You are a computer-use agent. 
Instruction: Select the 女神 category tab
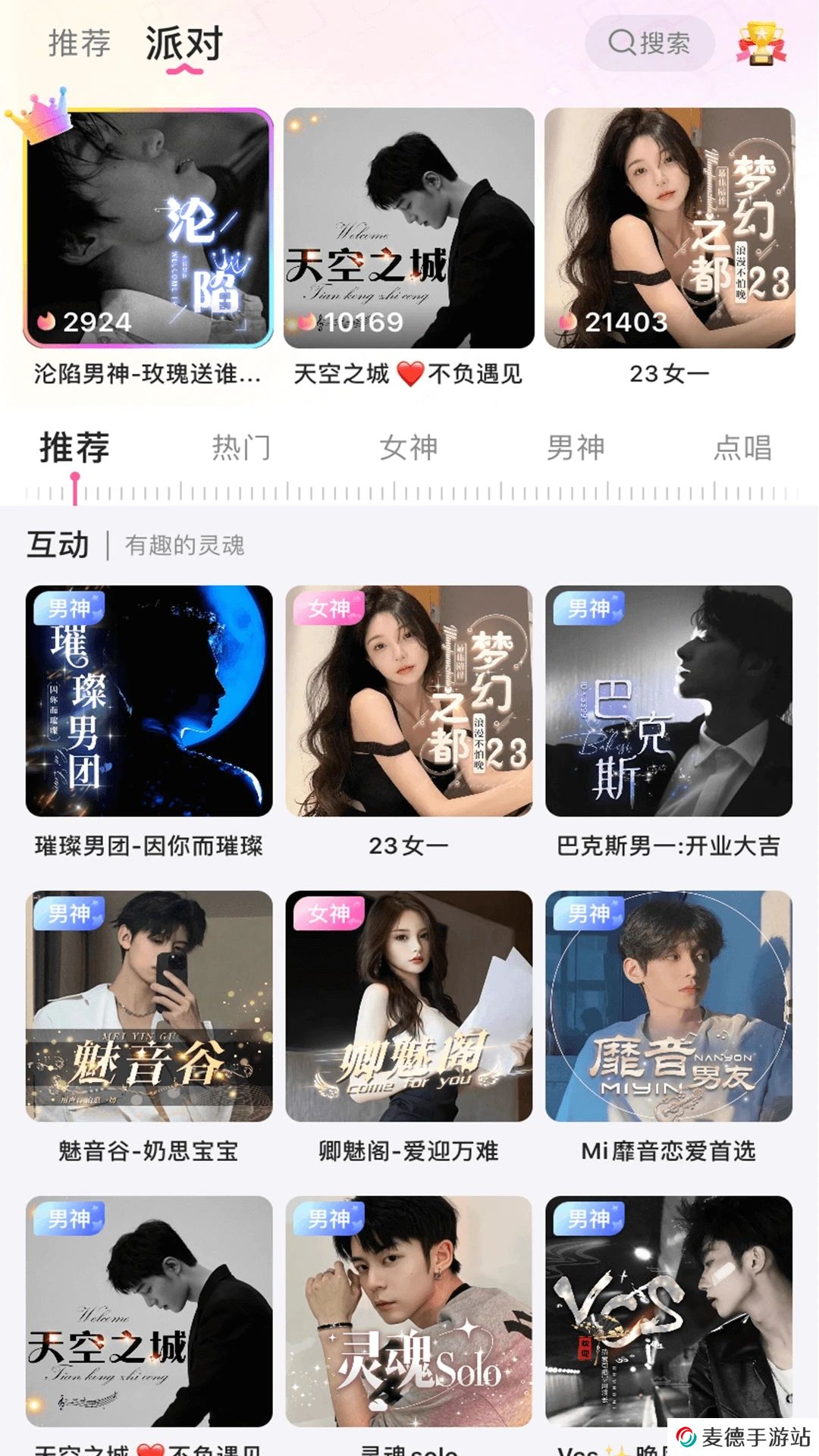pyautogui.click(x=409, y=447)
